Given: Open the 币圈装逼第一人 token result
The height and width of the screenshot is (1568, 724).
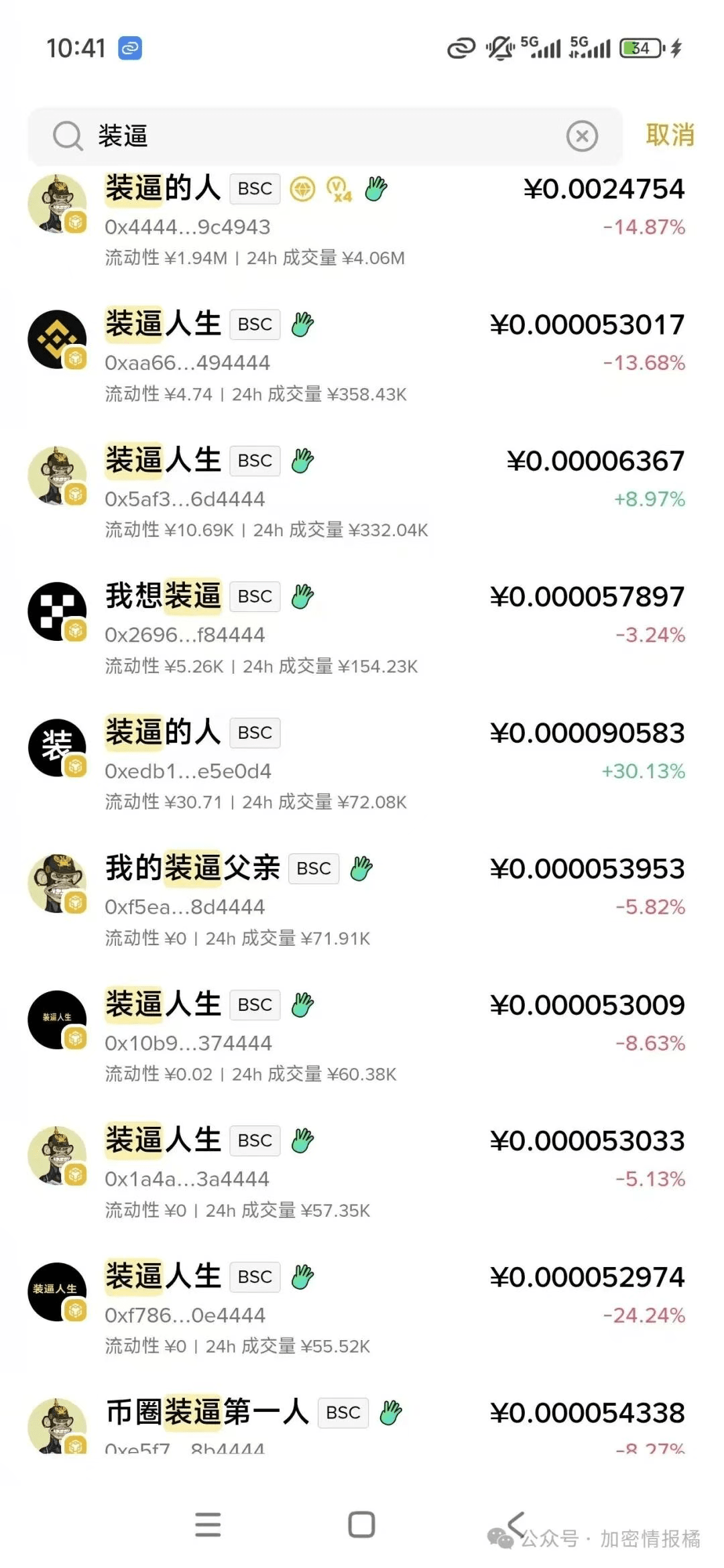Looking at the screenshot, I should (x=355, y=1421).
